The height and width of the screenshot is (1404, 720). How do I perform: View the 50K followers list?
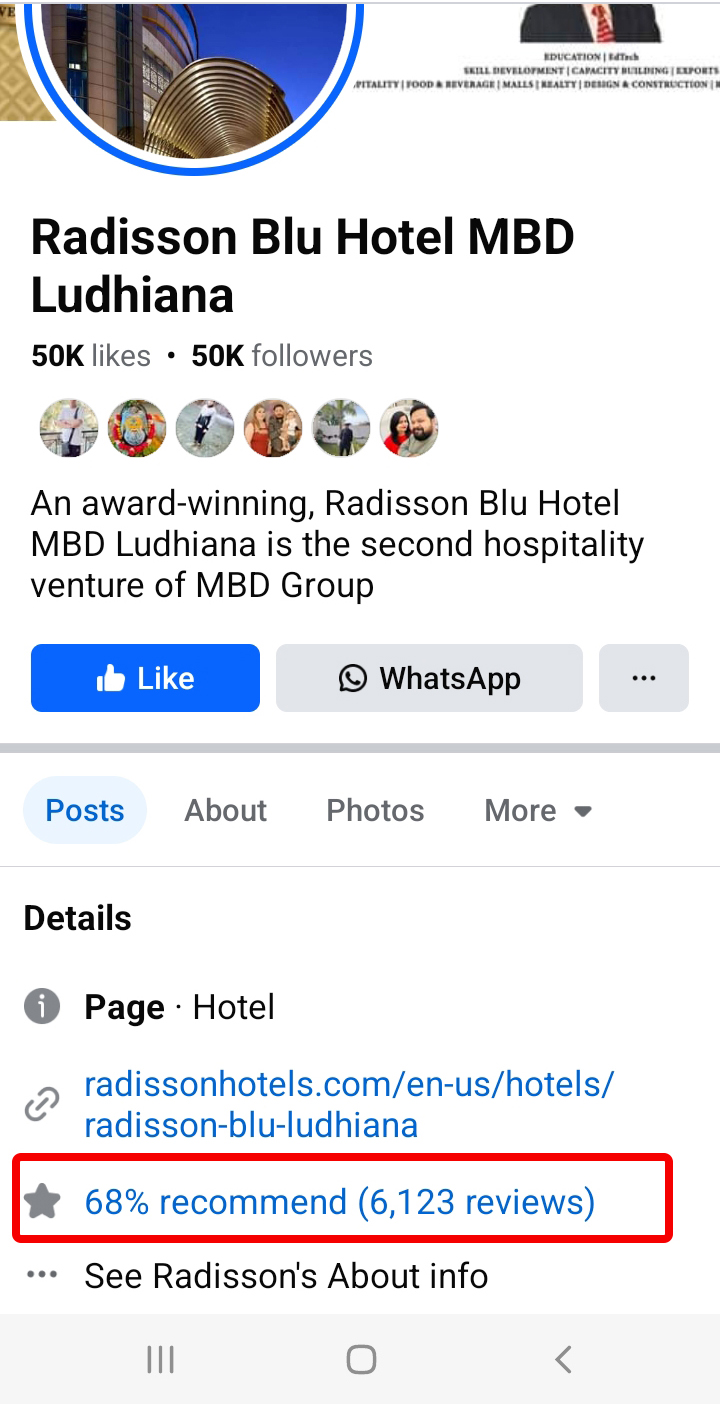pos(282,356)
